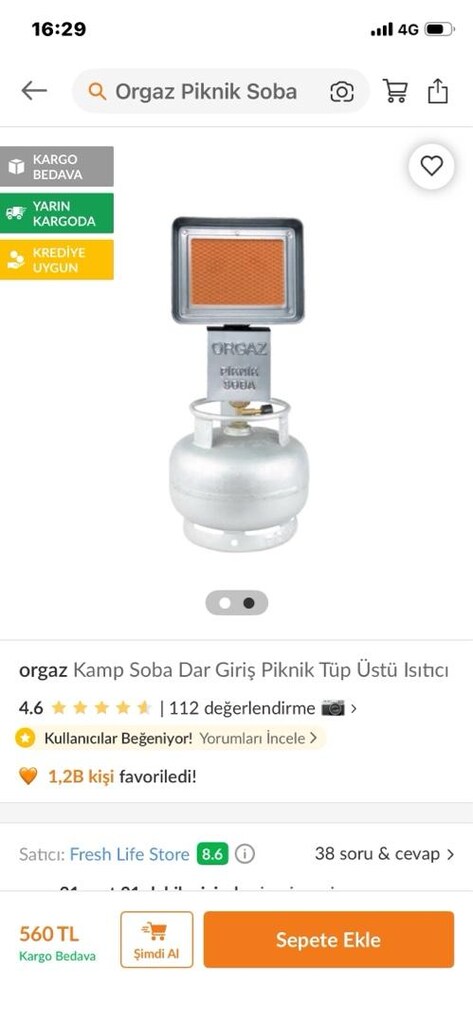
Task: View seller score info icon
Action: 245,854
